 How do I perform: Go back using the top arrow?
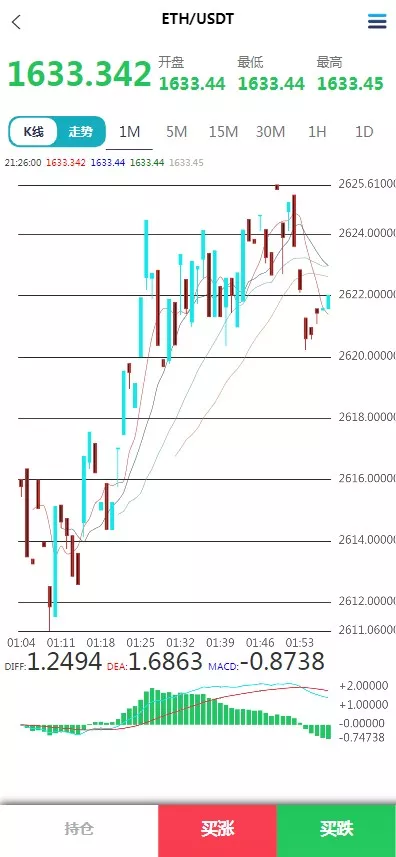(16, 22)
